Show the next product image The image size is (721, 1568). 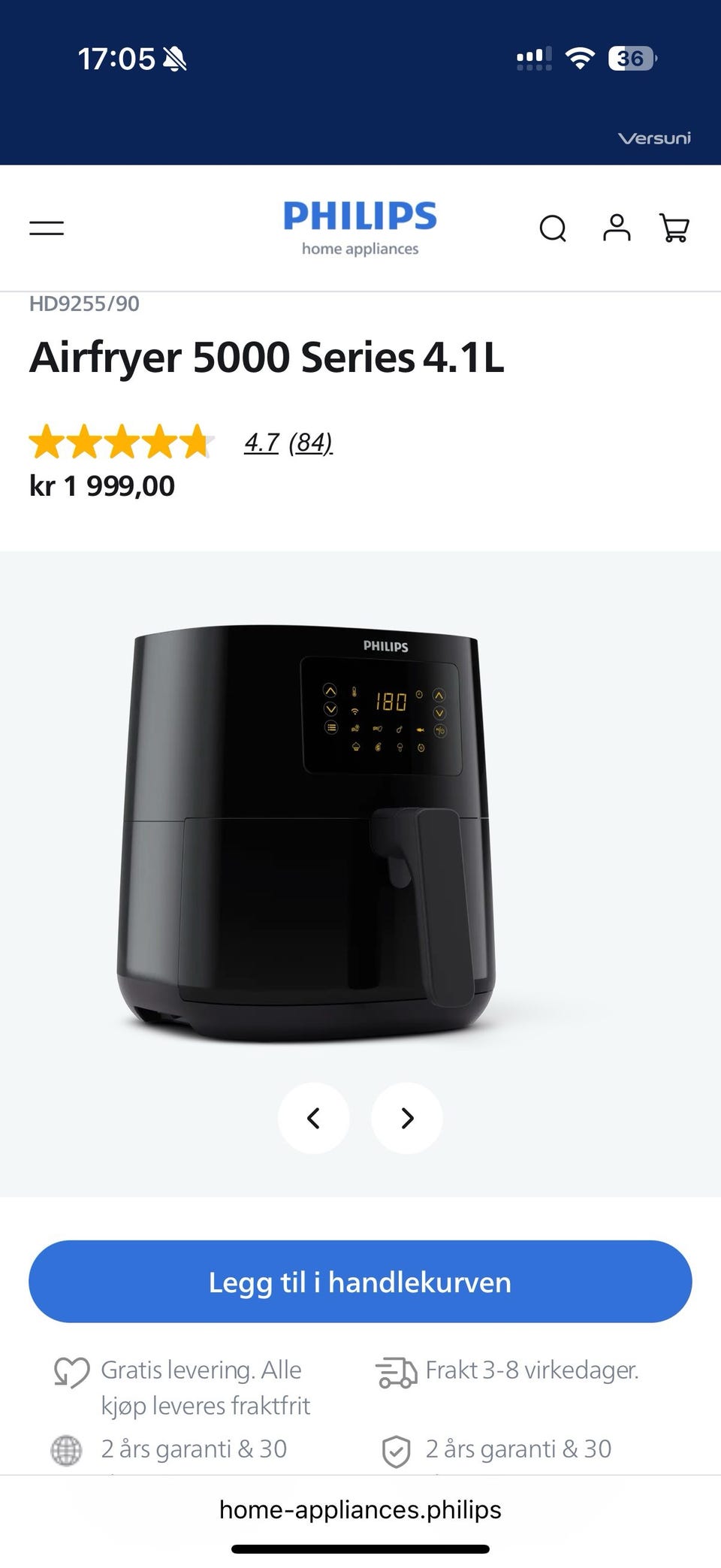(407, 1118)
